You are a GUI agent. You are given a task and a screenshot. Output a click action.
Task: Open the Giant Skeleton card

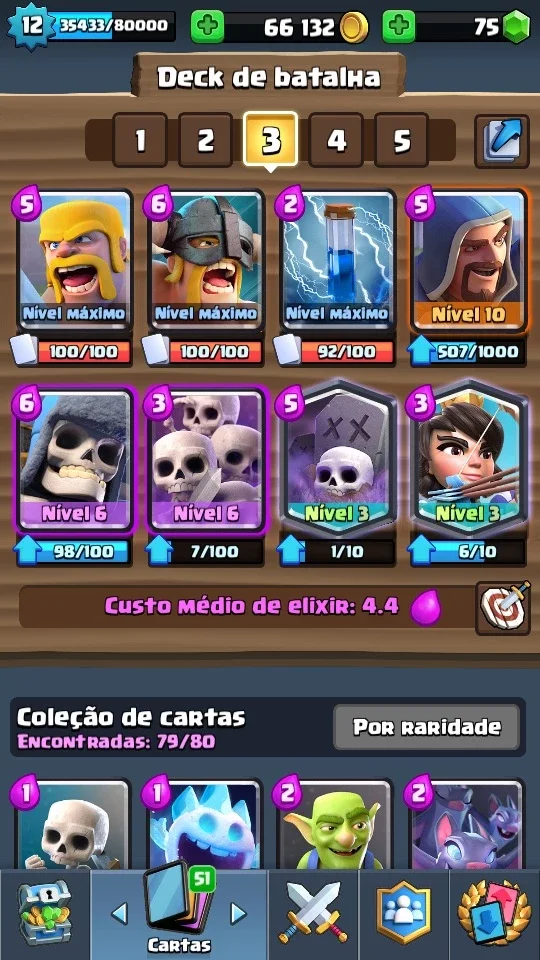[75, 459]
